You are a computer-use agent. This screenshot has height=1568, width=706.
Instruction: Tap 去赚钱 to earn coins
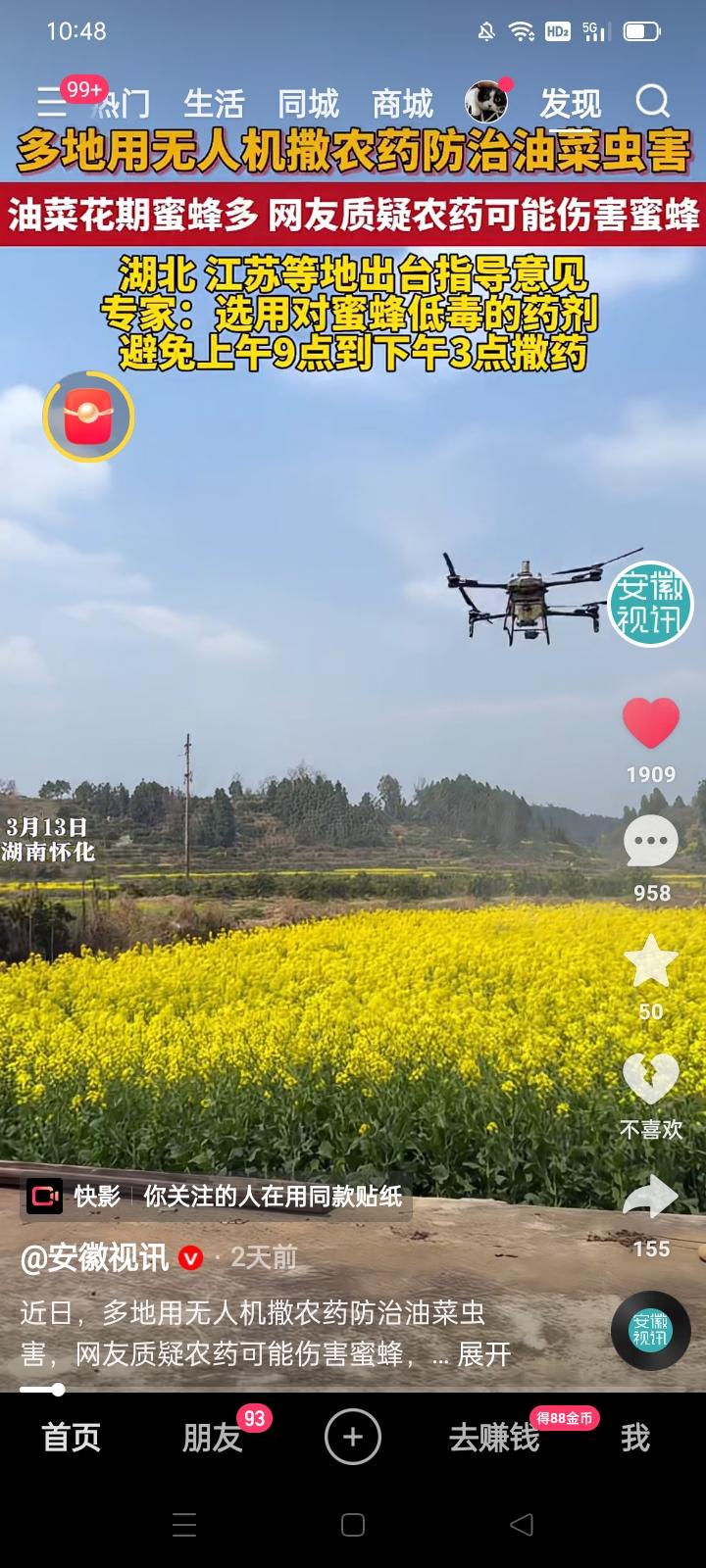496,1437
